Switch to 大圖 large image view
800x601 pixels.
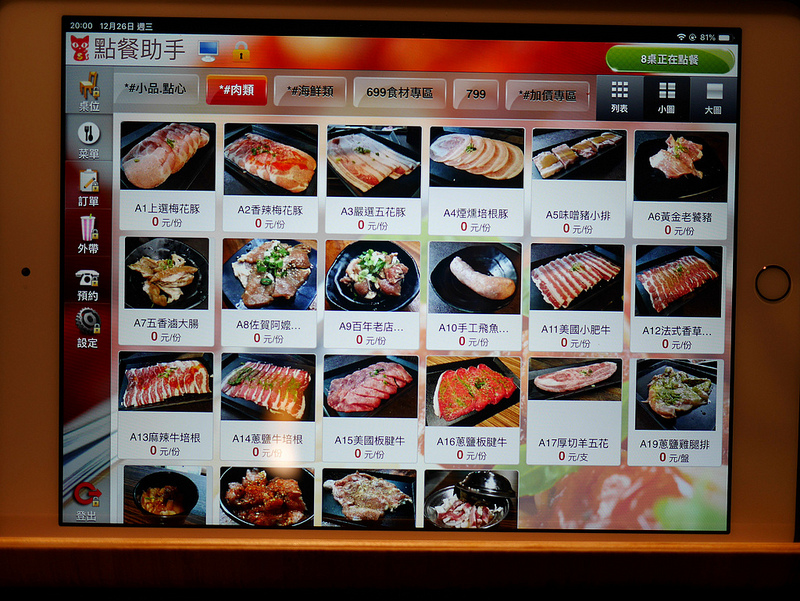pos(713,98)
